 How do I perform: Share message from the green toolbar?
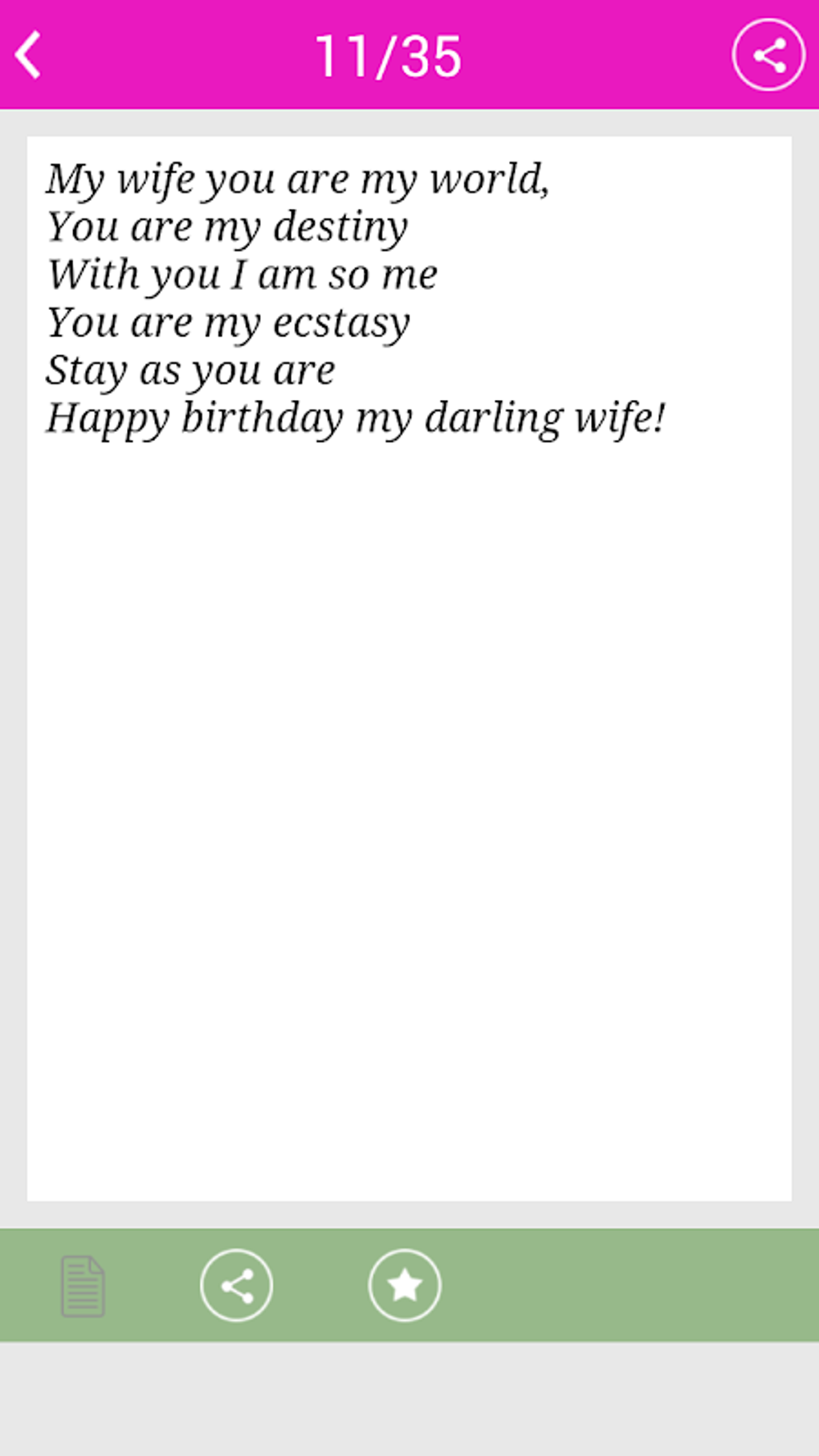pos(236,1286)
